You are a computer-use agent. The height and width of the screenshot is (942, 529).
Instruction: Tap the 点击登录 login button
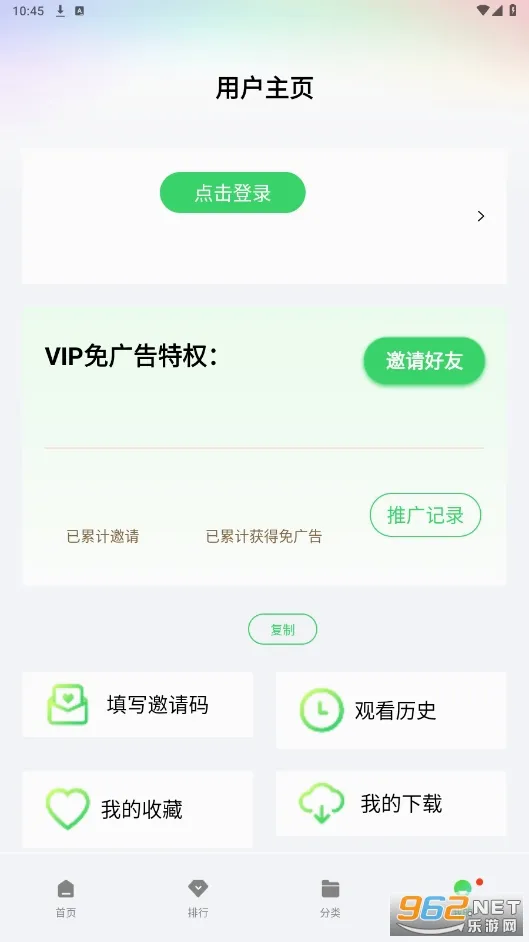232,193
